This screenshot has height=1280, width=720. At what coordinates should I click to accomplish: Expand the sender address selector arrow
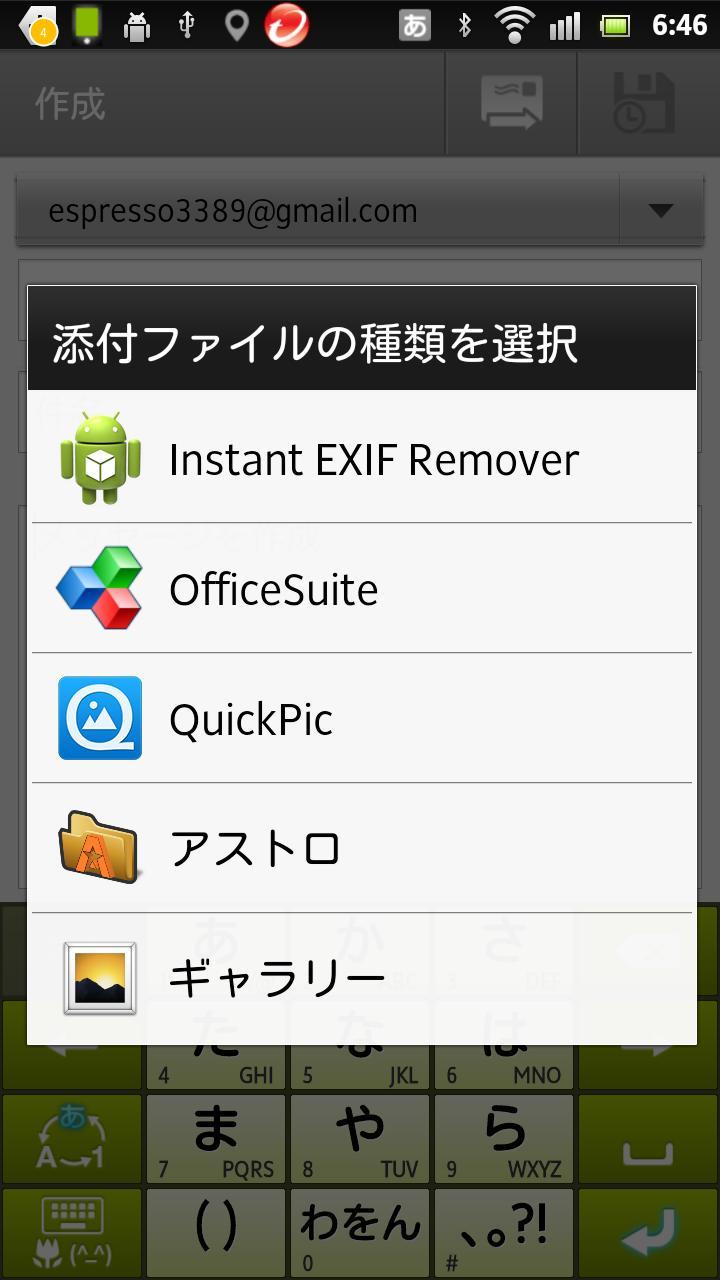click(662, 210)
